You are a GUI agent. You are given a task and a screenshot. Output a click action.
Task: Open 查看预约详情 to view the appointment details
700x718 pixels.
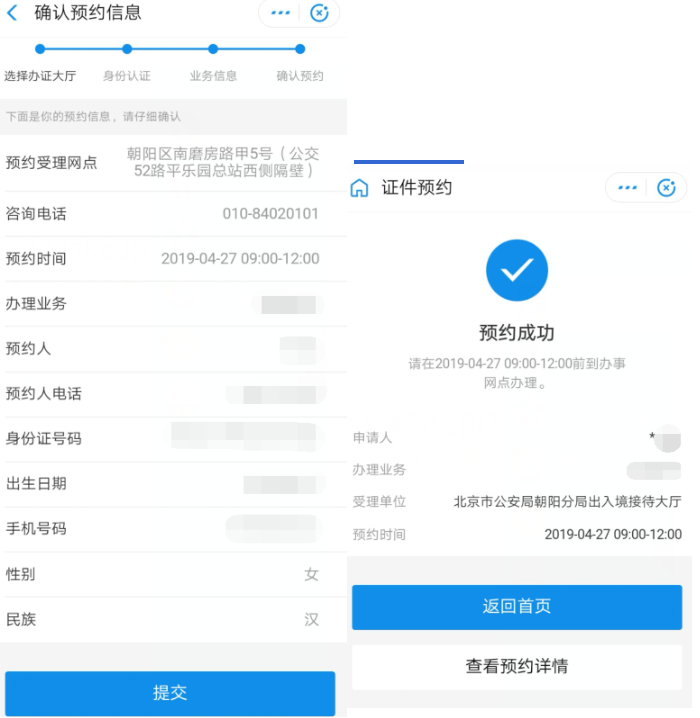coord(516,666)
